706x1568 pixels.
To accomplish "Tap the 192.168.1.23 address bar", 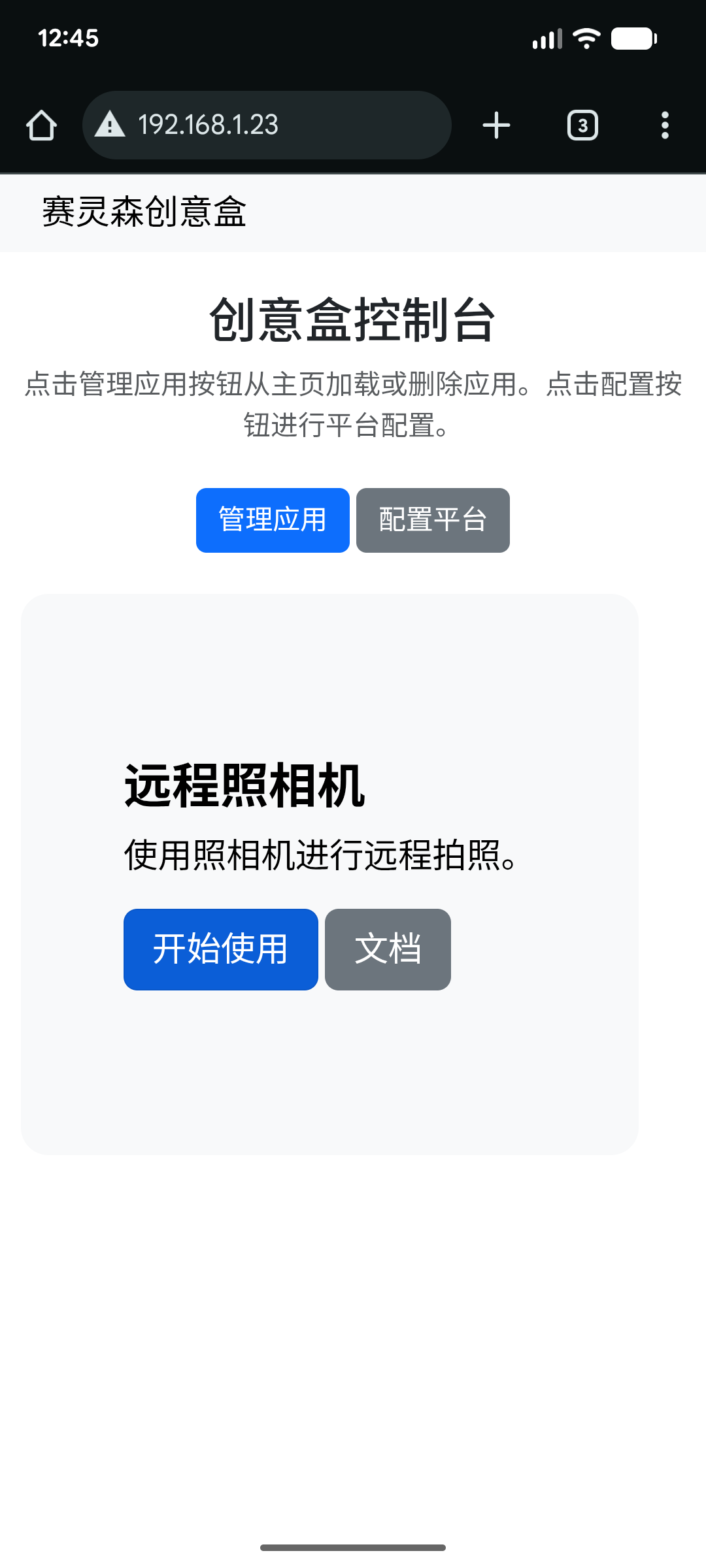I will [x=267, y=125].
